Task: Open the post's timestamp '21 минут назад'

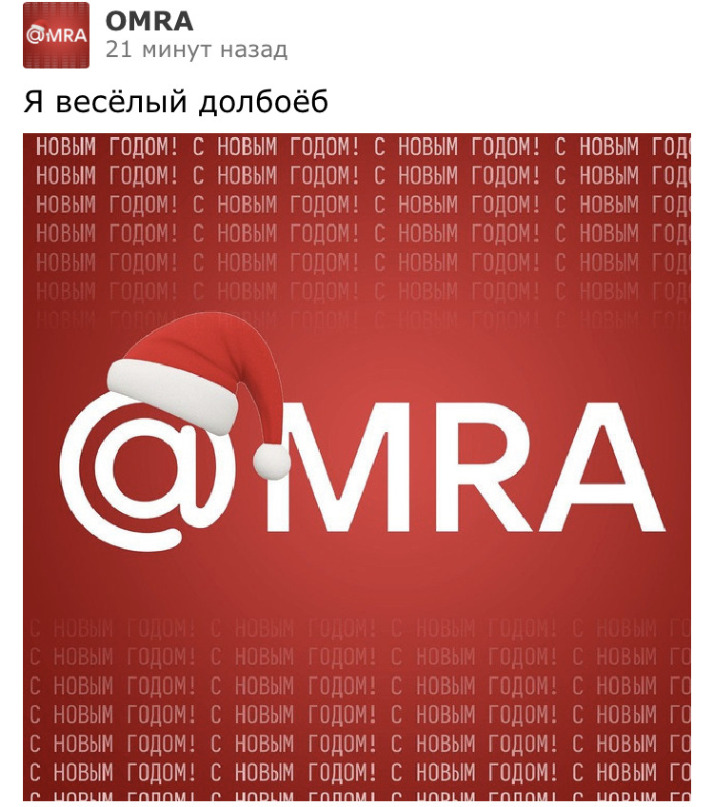Action: pos(196,50)
